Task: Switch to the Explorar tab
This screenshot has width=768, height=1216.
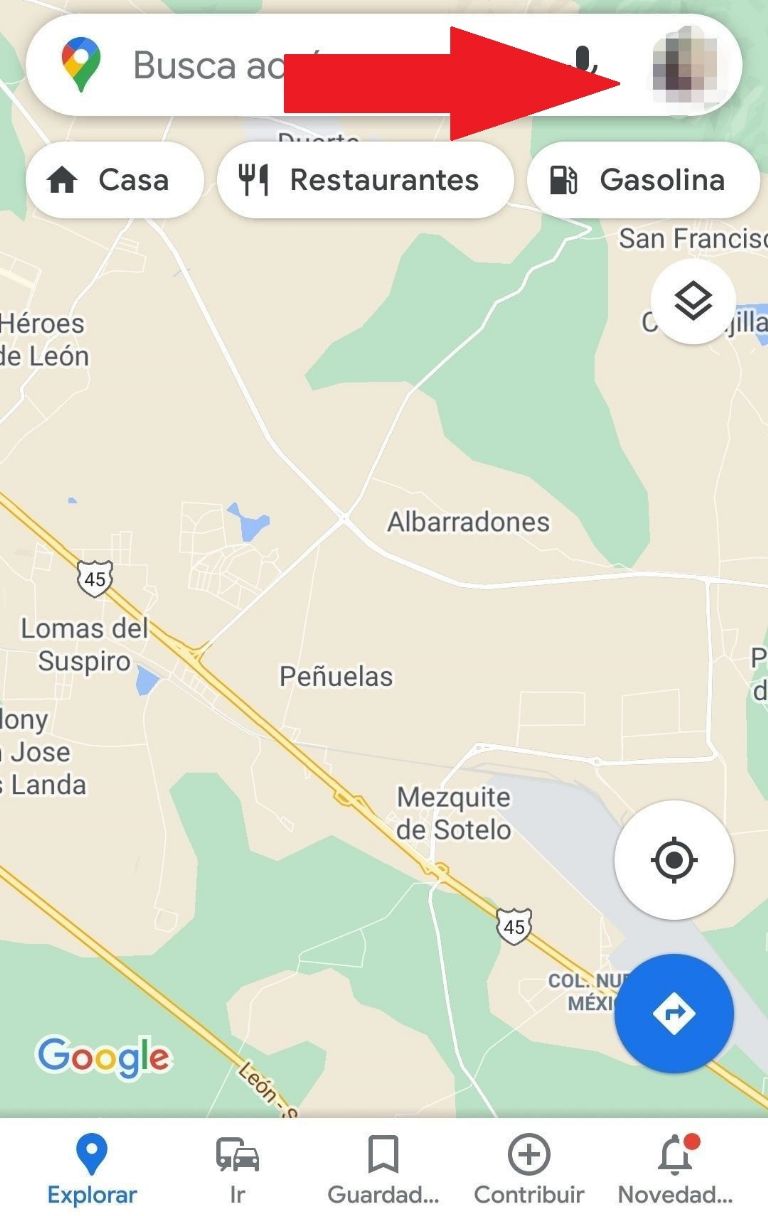Action: point(92,1169)
